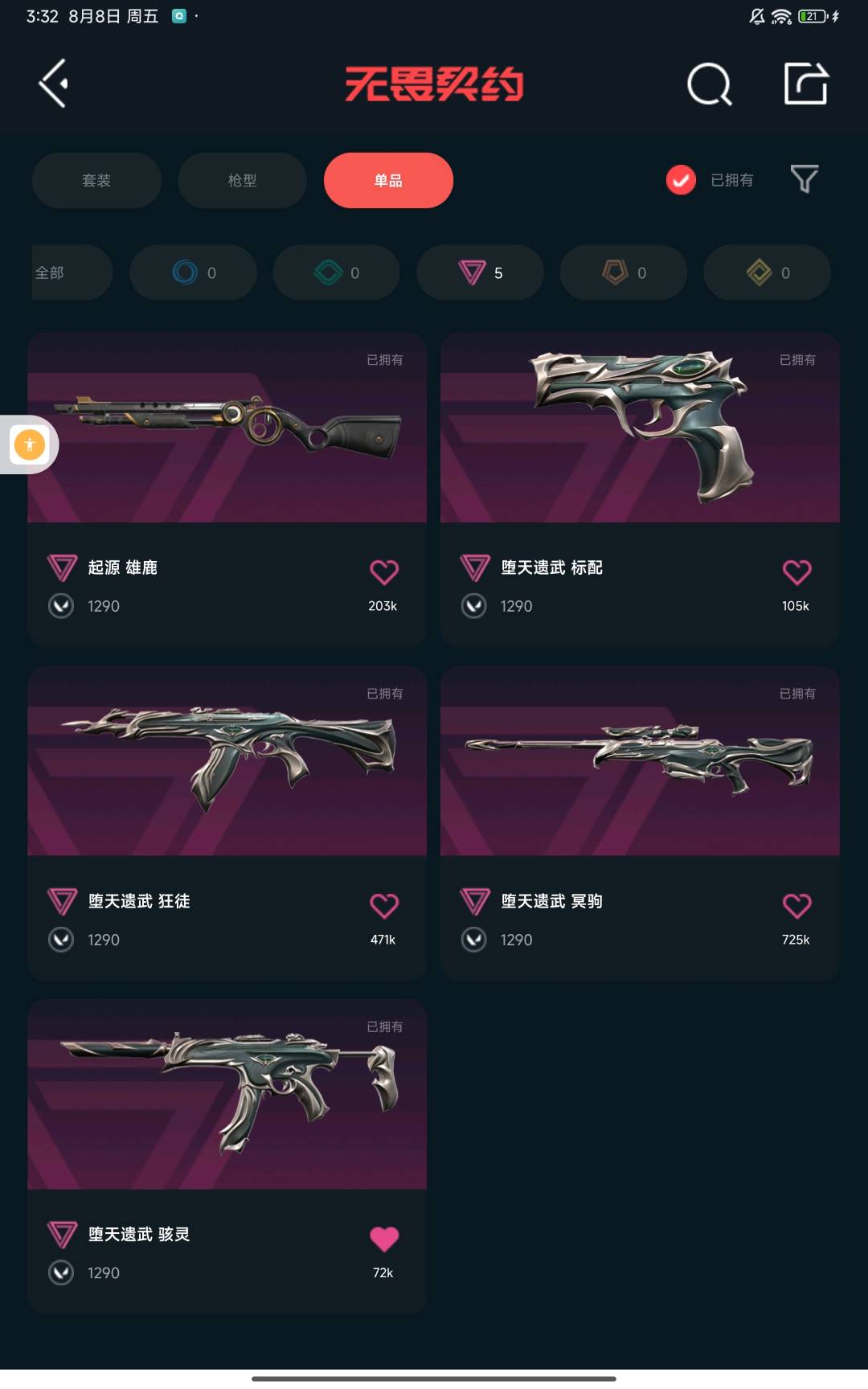The image size is (868, 1389).
Task: Unlike the 堕天遗武 骇灵 skin
Action: [x=383, y=1239]
